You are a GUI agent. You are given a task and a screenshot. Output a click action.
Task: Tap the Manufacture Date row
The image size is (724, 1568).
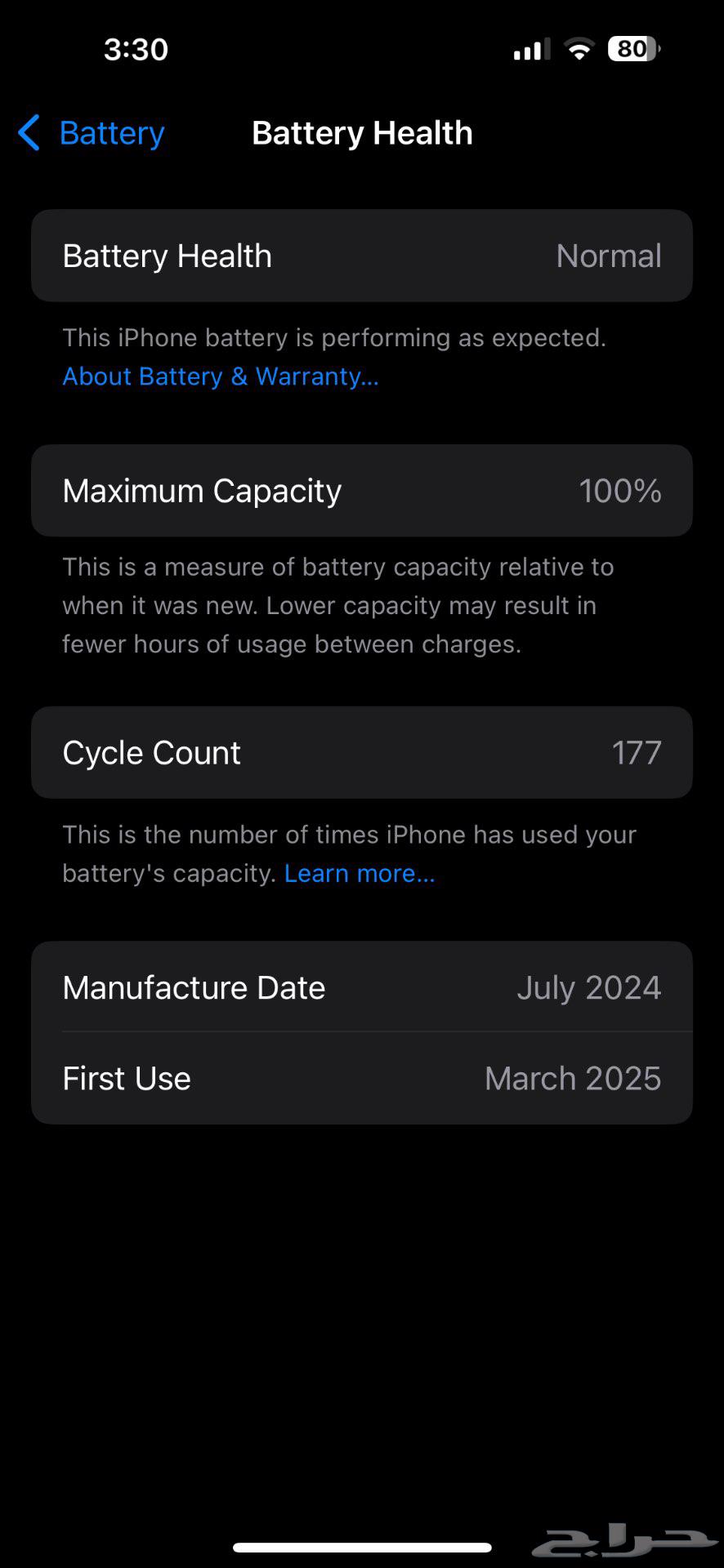362,987
